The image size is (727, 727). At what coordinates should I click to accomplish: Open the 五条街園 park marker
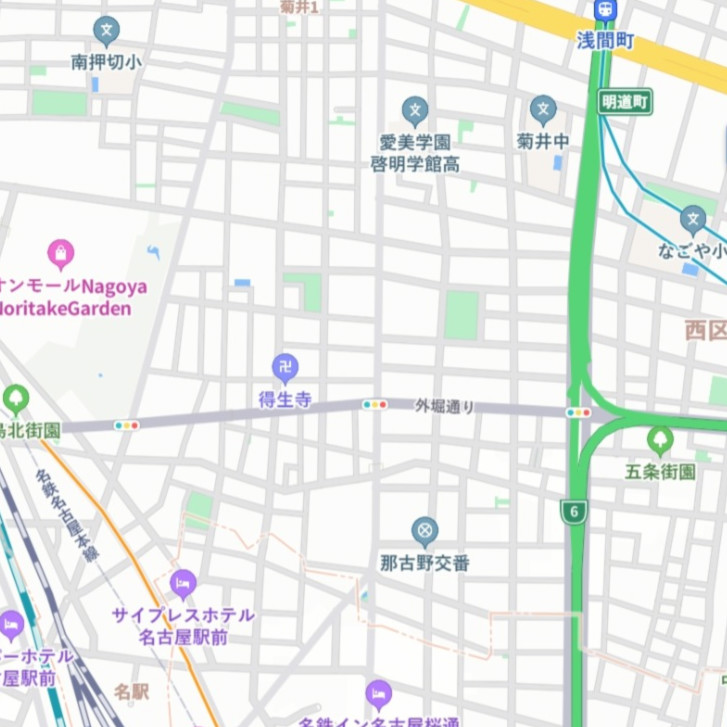660,439
